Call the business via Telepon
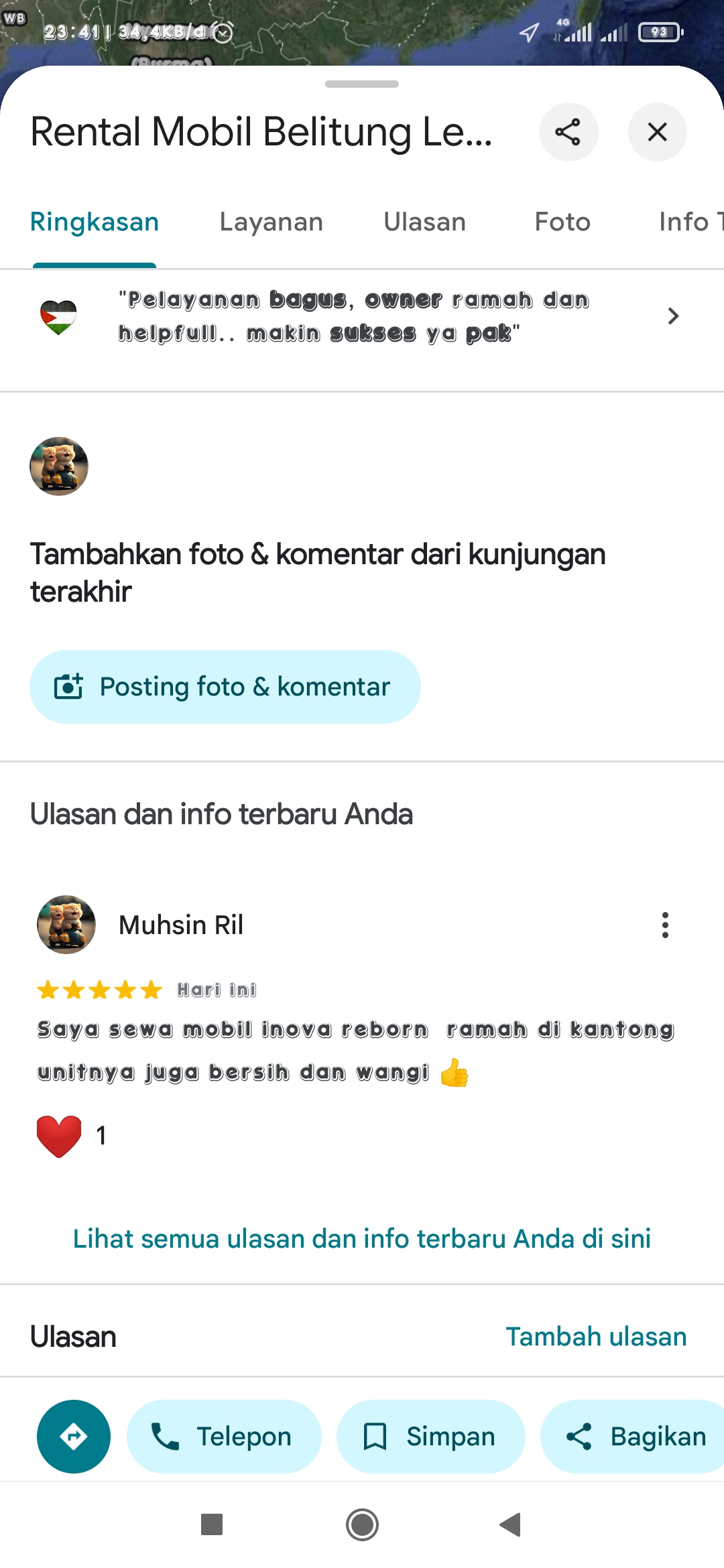724x1568 pixels. pyautogui.click(x=224, y=1437)
